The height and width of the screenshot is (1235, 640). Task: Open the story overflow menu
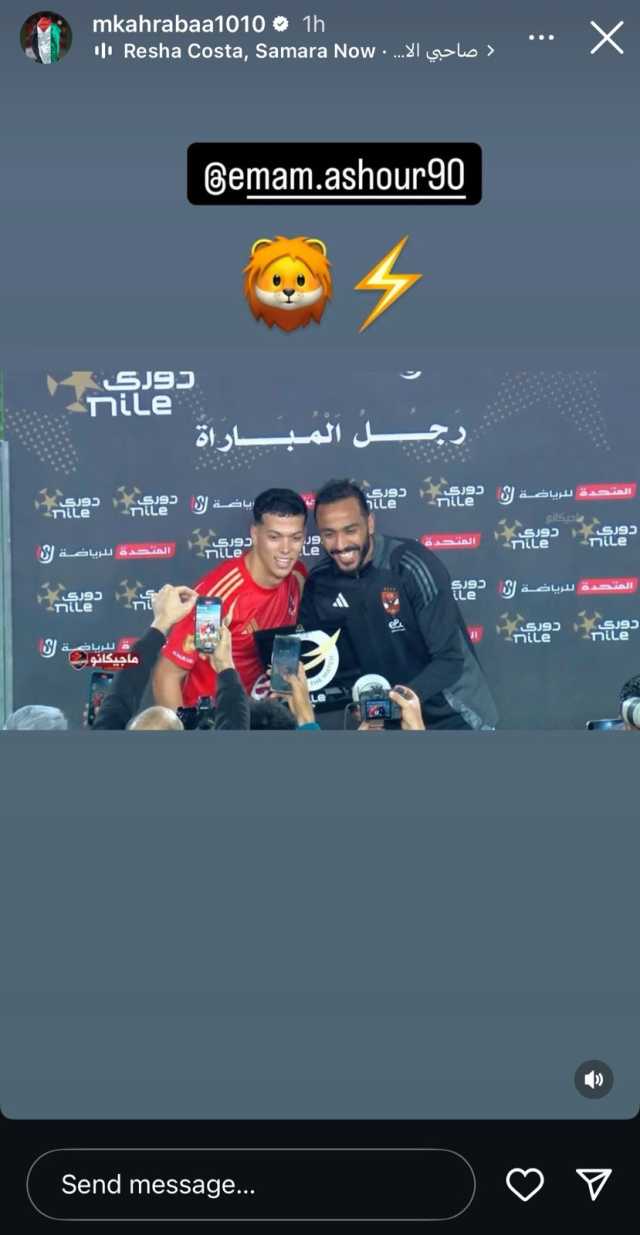pos(541,38)
